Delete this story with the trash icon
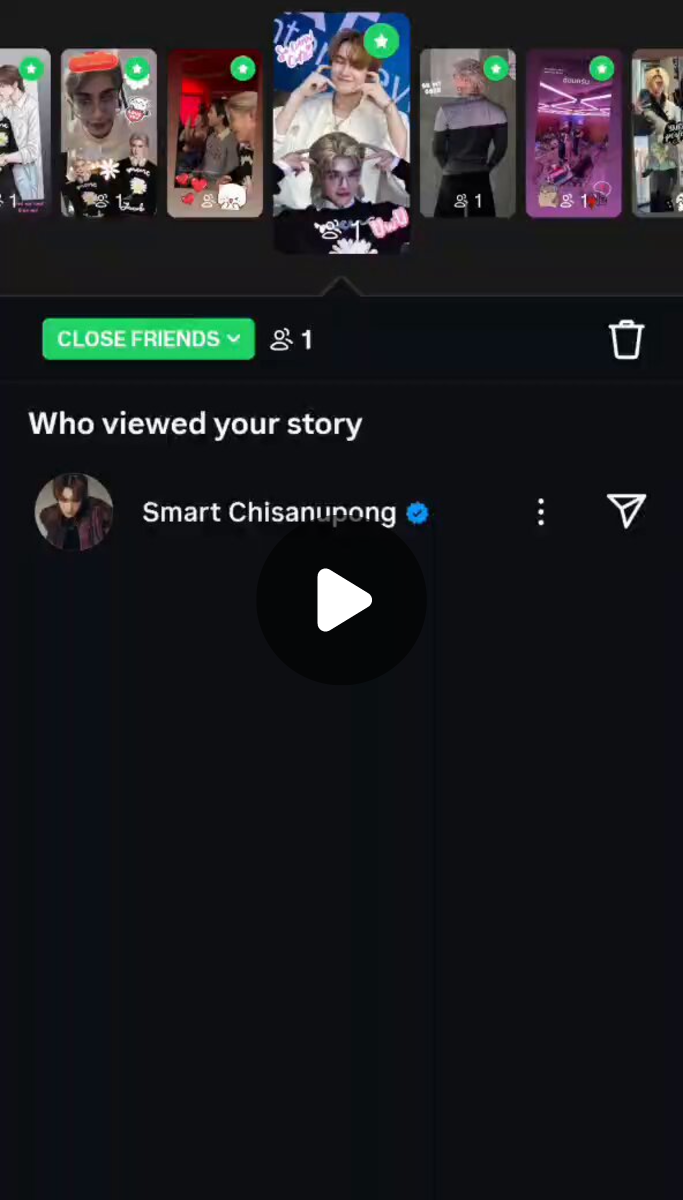 (627, 340)
